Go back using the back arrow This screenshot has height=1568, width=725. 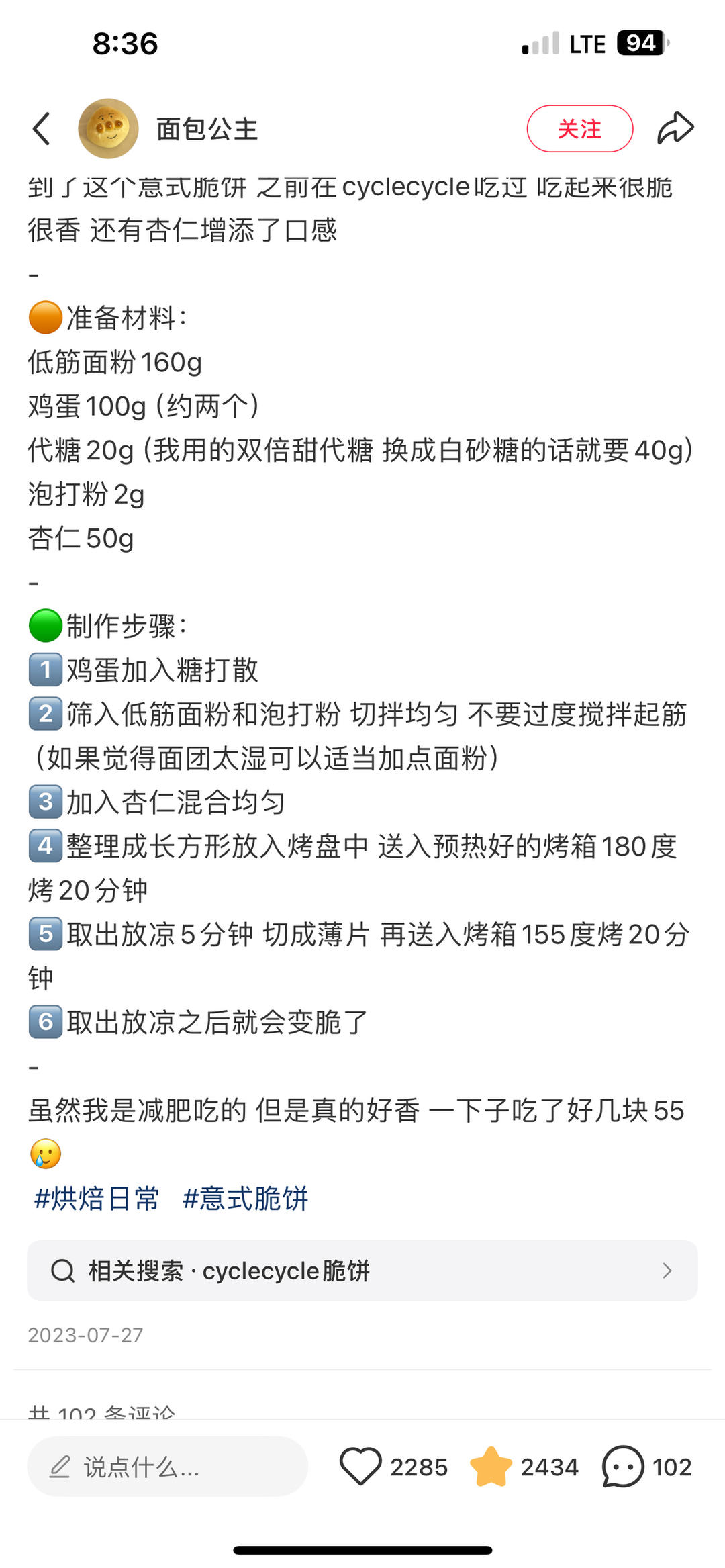click(x=42, y=129)
